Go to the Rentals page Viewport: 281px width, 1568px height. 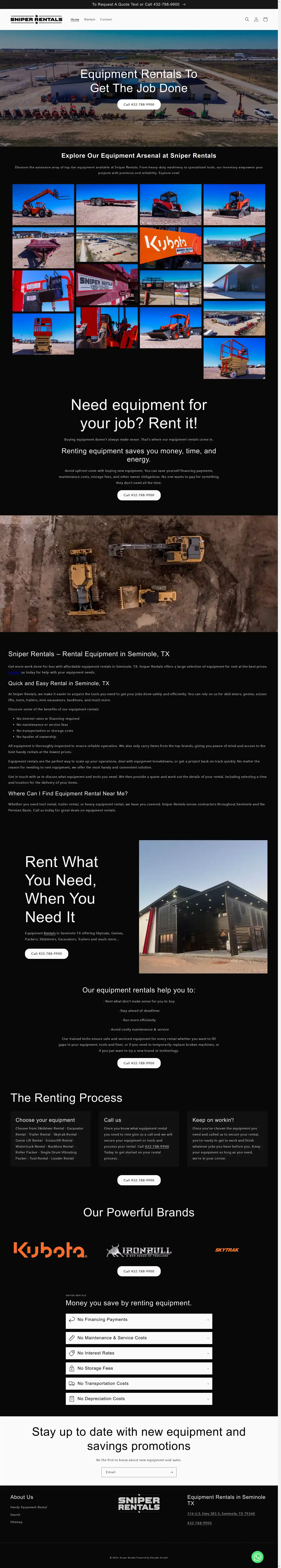point(90,20)
